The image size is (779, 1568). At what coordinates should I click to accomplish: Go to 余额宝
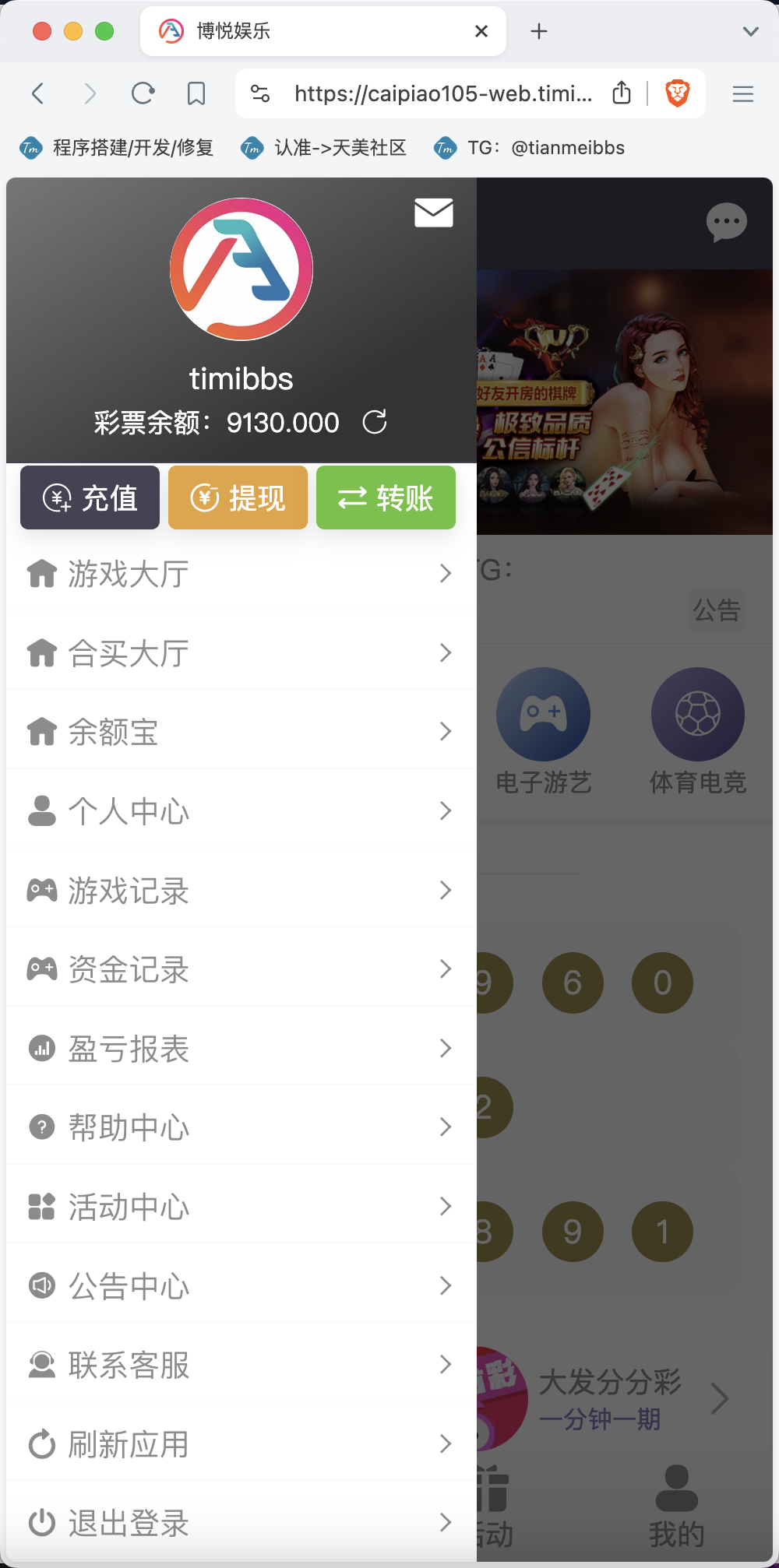tap(241, 732)
